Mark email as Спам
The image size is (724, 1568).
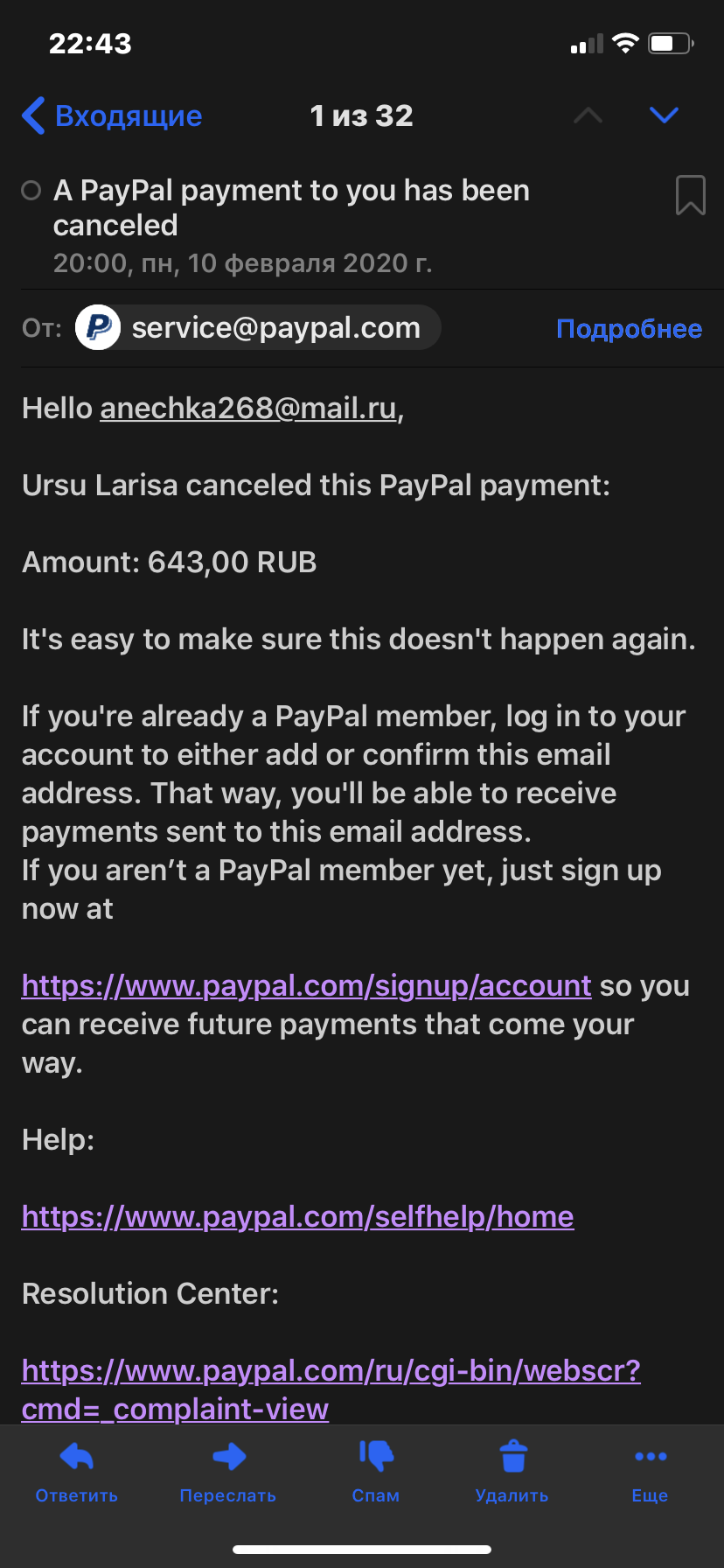tap(376, 1472)
